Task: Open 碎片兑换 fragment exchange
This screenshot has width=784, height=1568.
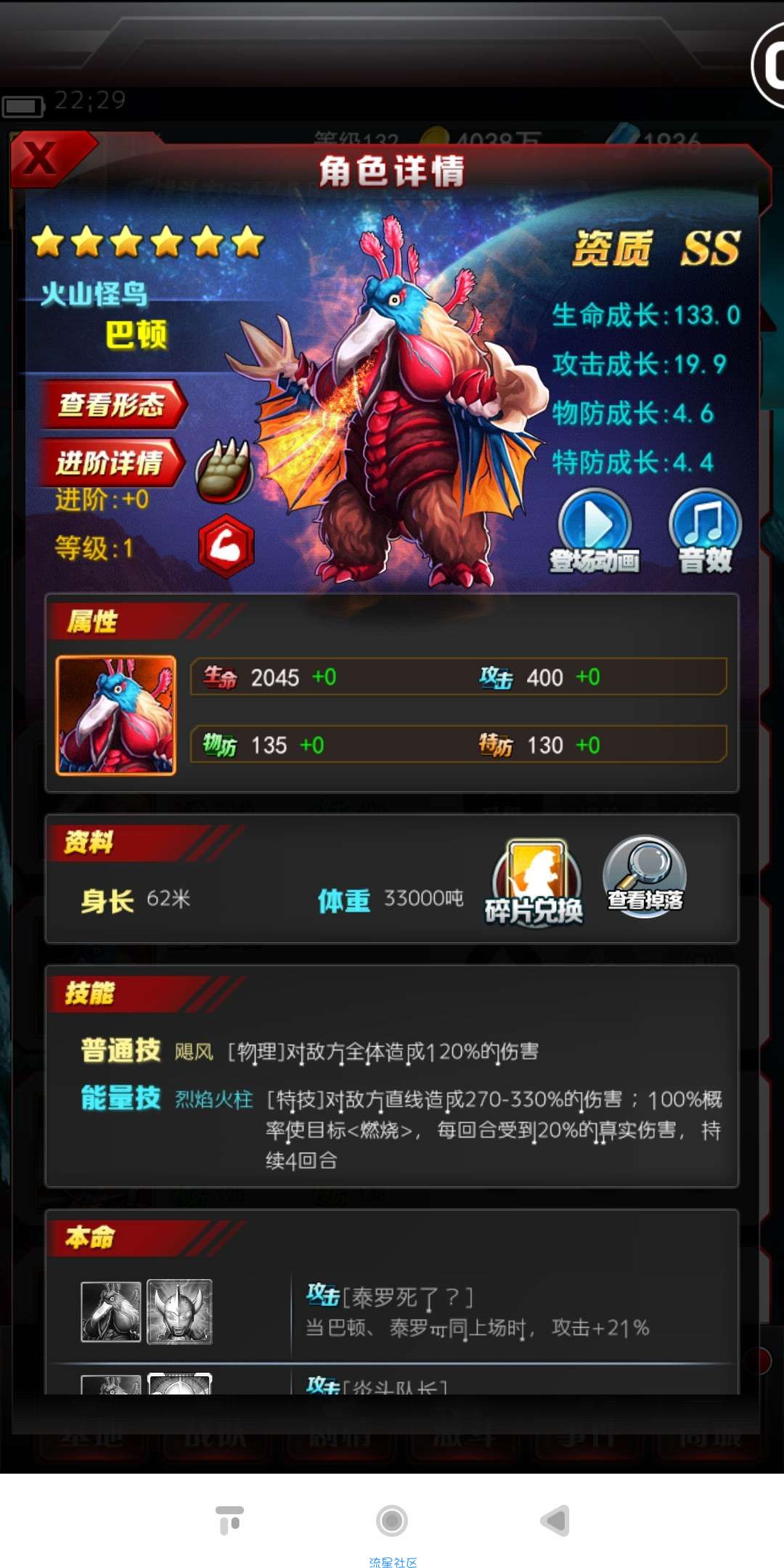Action: pyautogui.click(x=535, y=881)
